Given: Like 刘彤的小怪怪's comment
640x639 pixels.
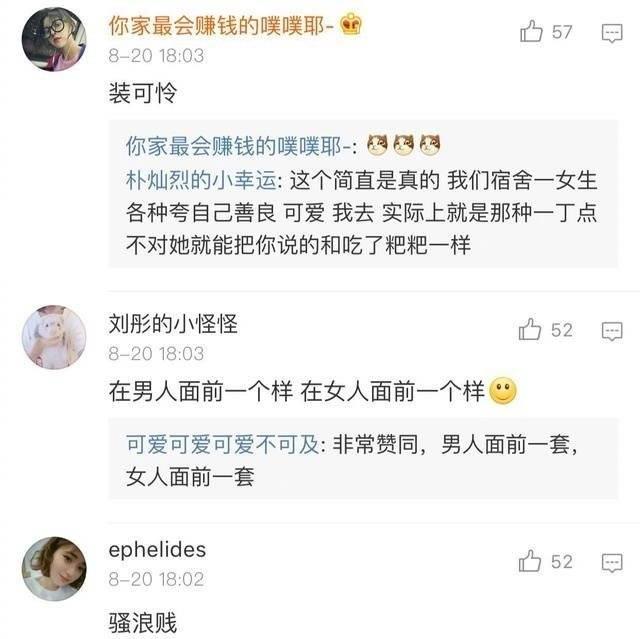Looking at the screenshot, I should pyautogui.click(x=531, y=330).
